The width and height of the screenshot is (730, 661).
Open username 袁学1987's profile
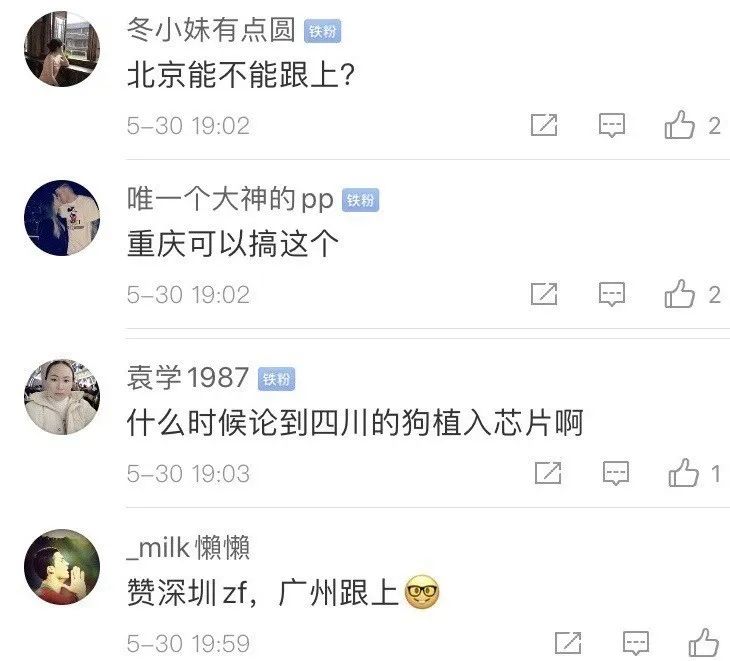tap(187, 377)
